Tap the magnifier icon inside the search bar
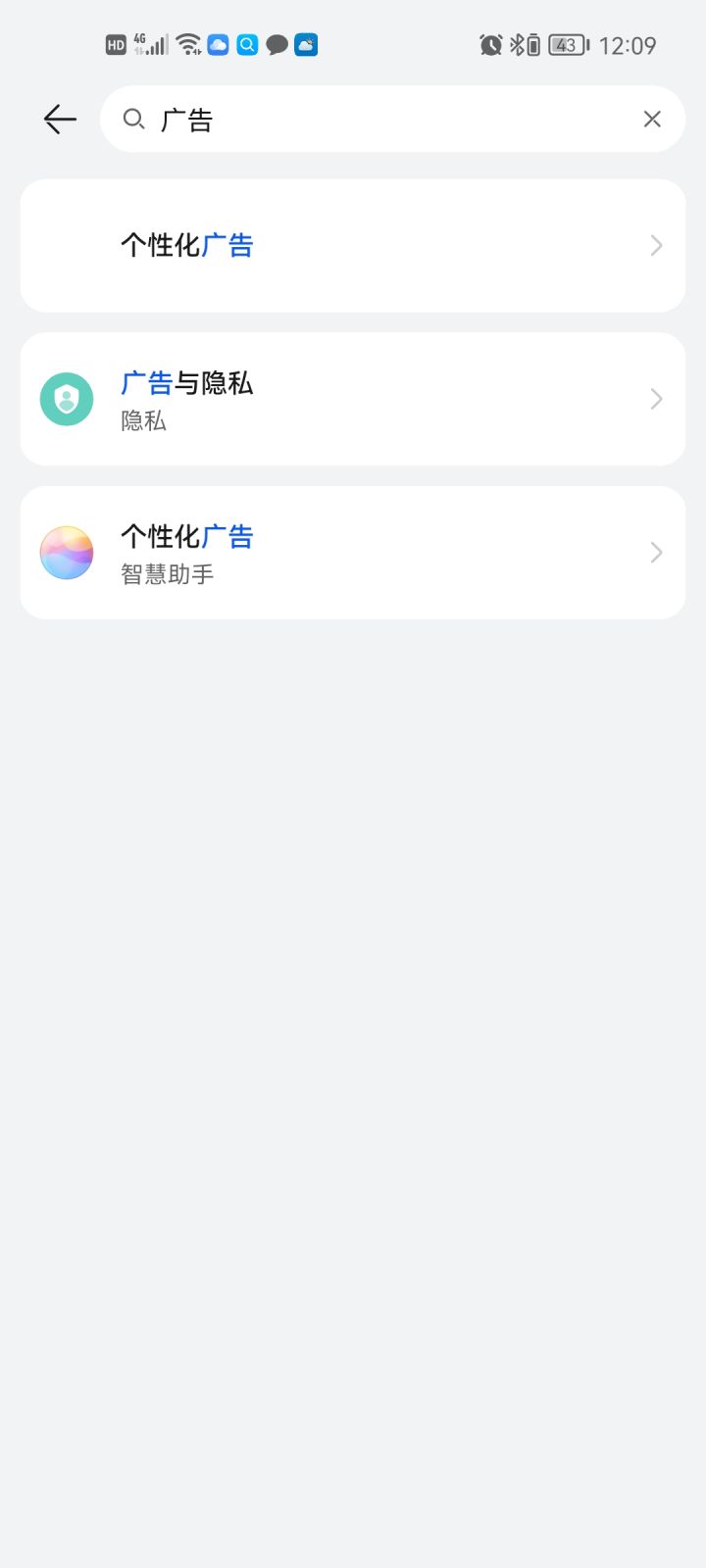 [134, 119]
